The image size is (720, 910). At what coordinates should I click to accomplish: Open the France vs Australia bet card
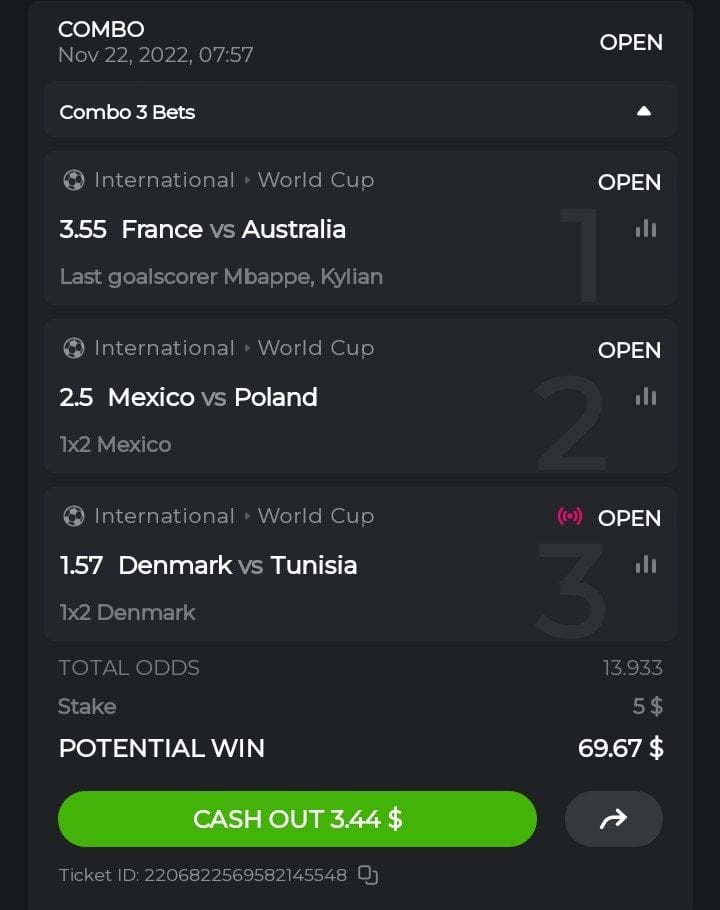(300, 230)
